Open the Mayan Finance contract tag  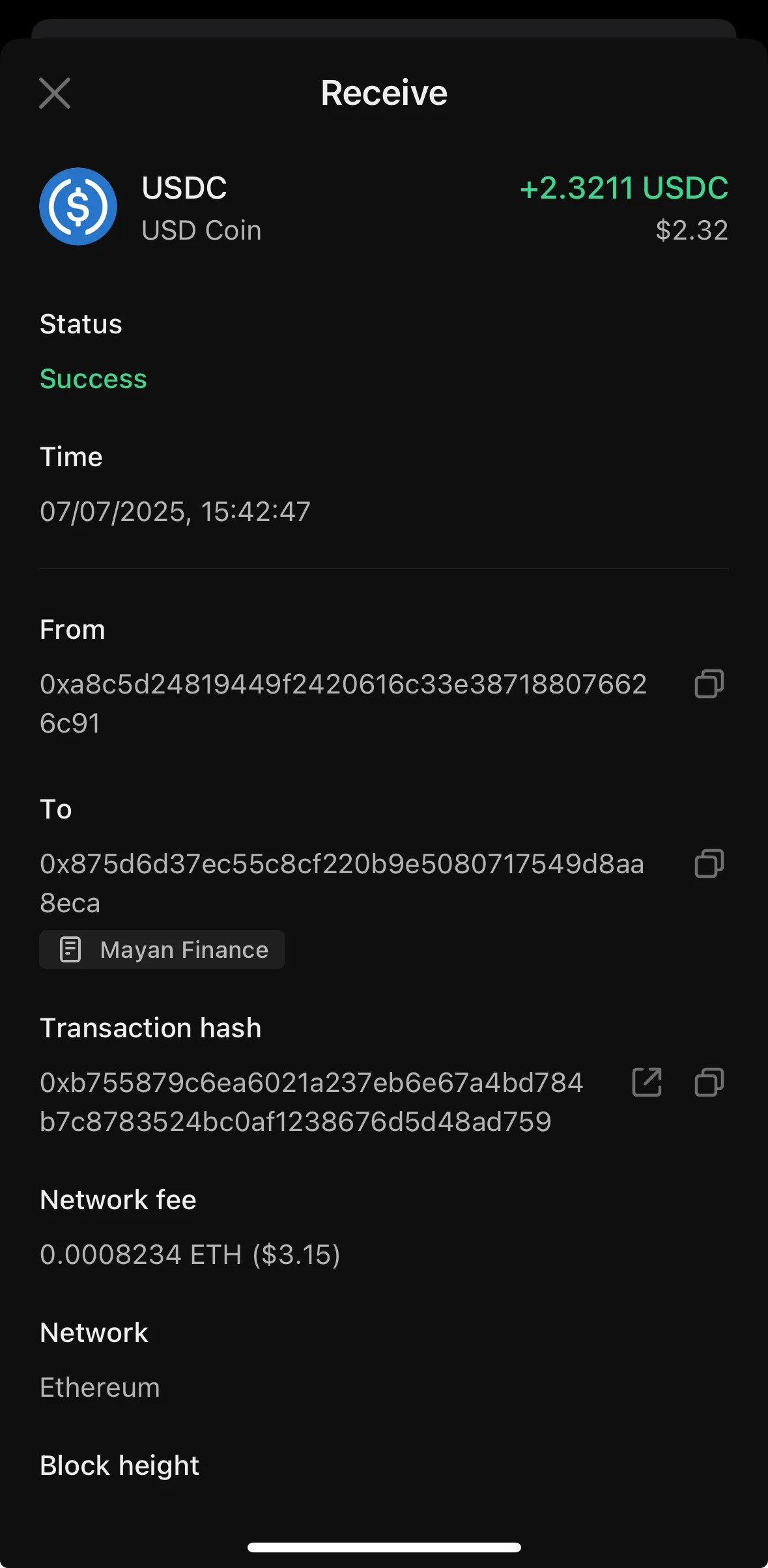point(162,949)
